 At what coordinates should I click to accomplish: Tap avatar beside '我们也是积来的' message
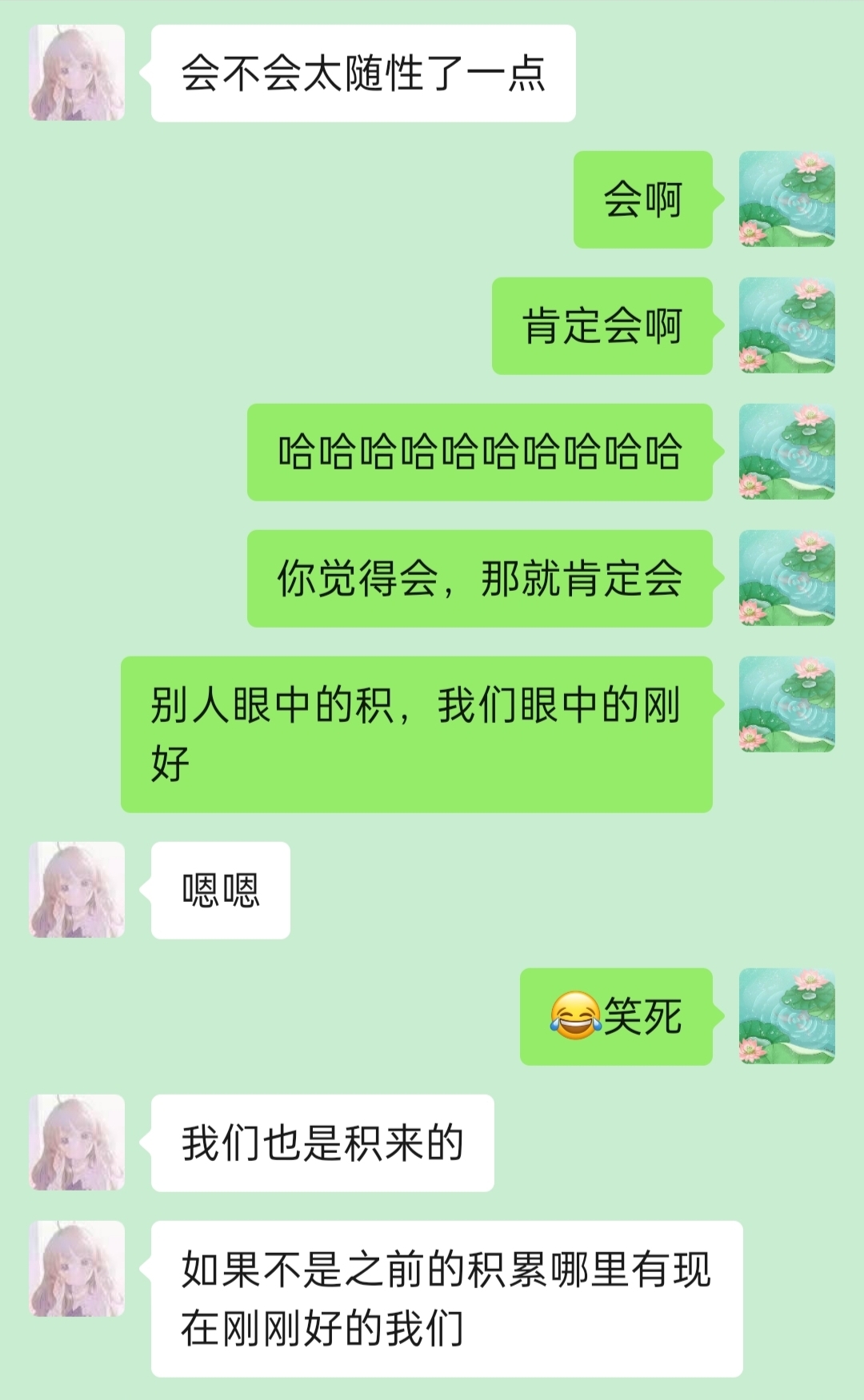click(77, 1142)
